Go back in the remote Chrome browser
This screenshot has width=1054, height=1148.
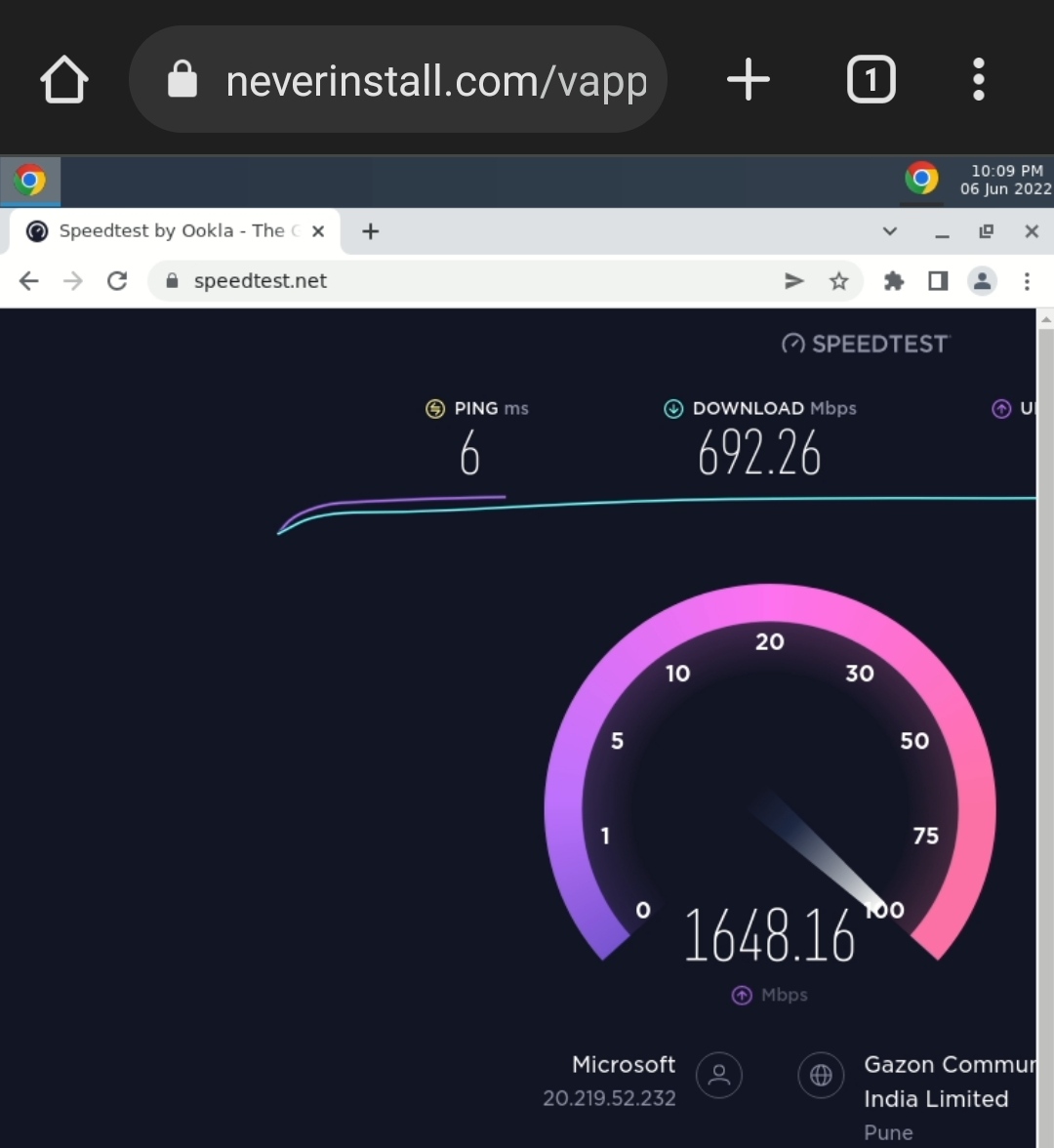pyautogui.click(x=28, y=281)
